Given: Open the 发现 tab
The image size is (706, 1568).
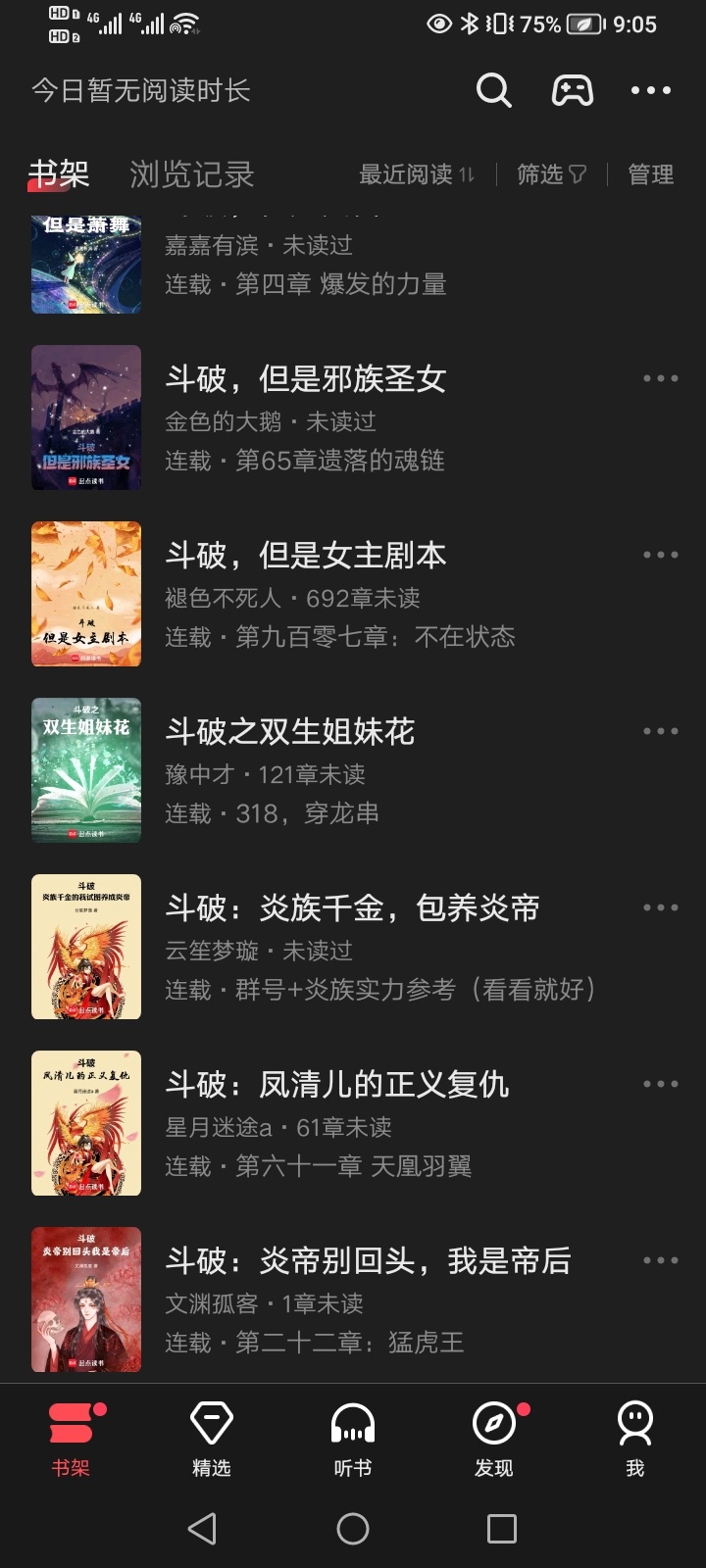Looking at the screenshot, I should [x=494, y=1437].
